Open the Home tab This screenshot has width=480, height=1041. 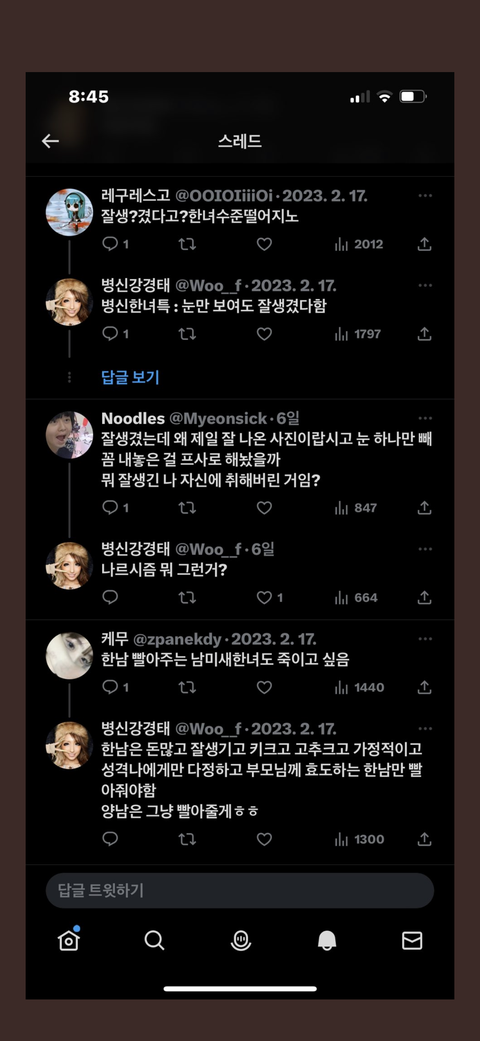(69, 939)
